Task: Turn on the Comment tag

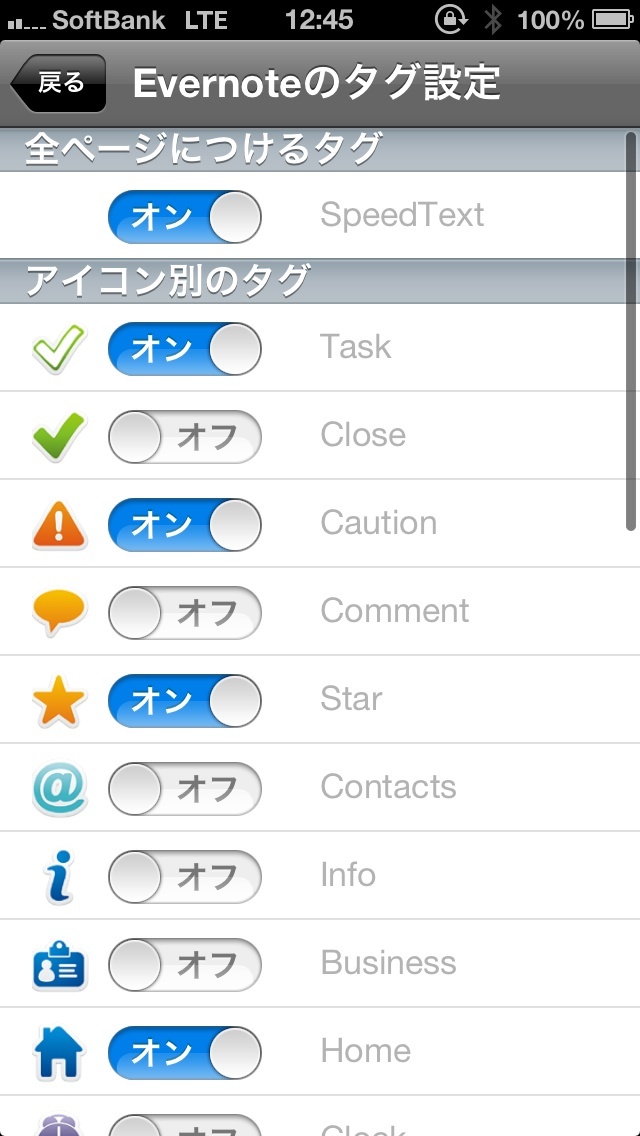Action: (184, 613)
